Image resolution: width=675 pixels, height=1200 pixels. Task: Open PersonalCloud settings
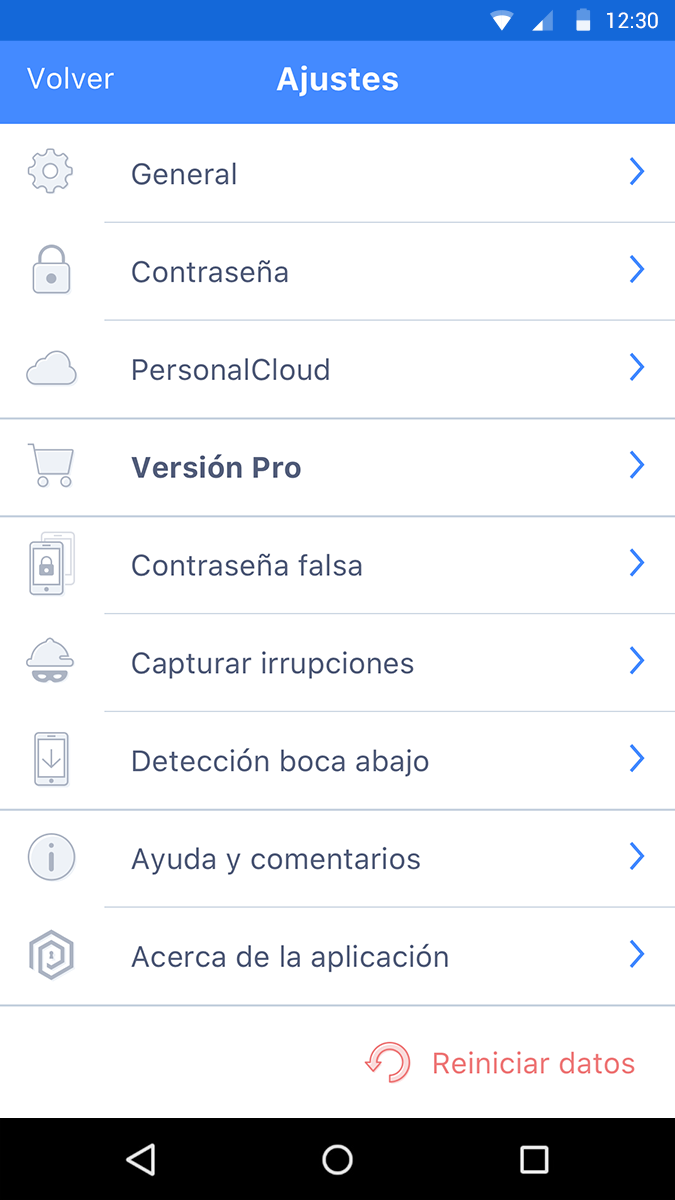pyautogui.click(x=337, y=370)
